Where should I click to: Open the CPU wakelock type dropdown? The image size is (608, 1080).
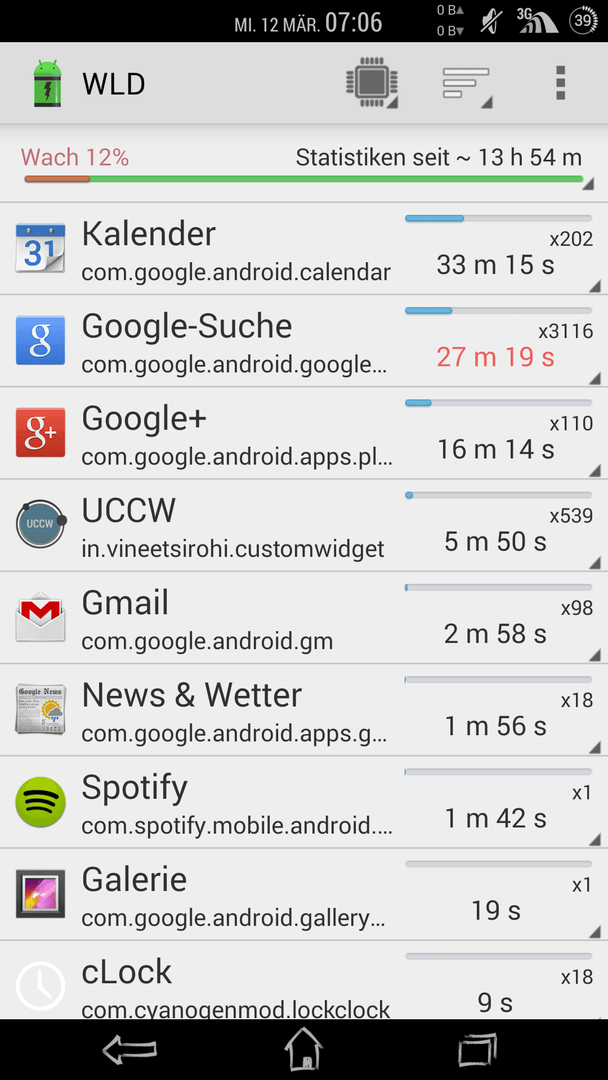pos(373,84)
